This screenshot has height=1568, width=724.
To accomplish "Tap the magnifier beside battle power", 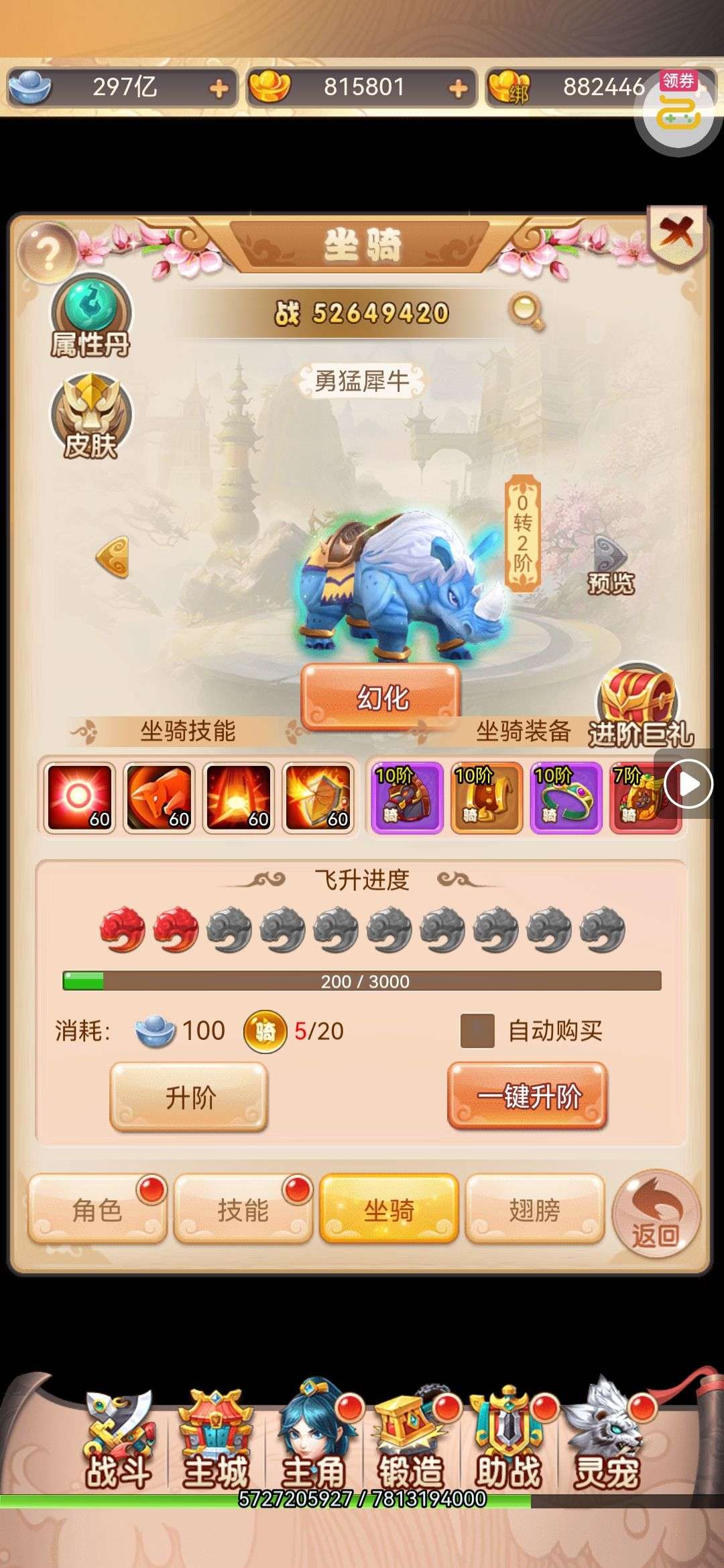I will tap(527, 312).
